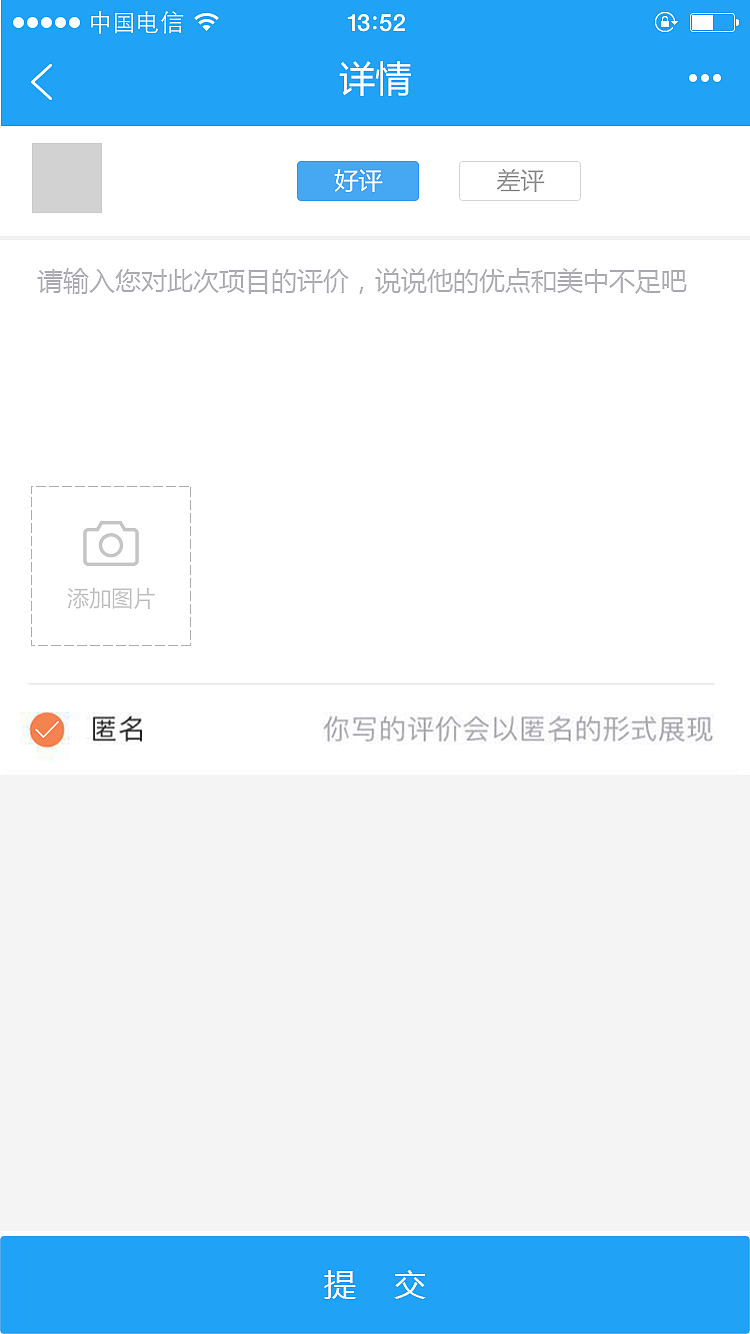
Task: Submit the review with 提交
Action: [x=375, y=1285]
